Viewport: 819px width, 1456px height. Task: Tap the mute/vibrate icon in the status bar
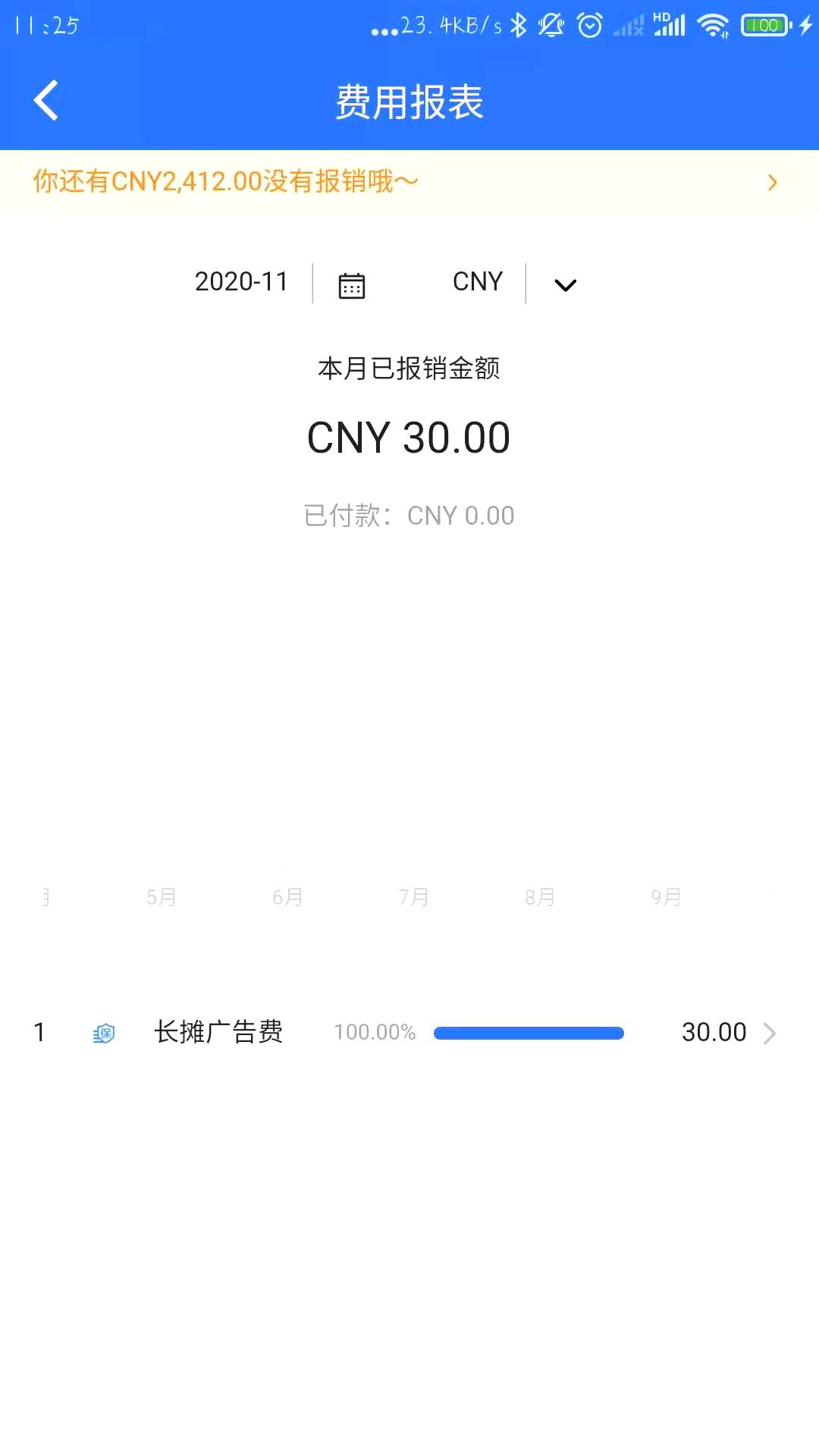pos(551,24)
